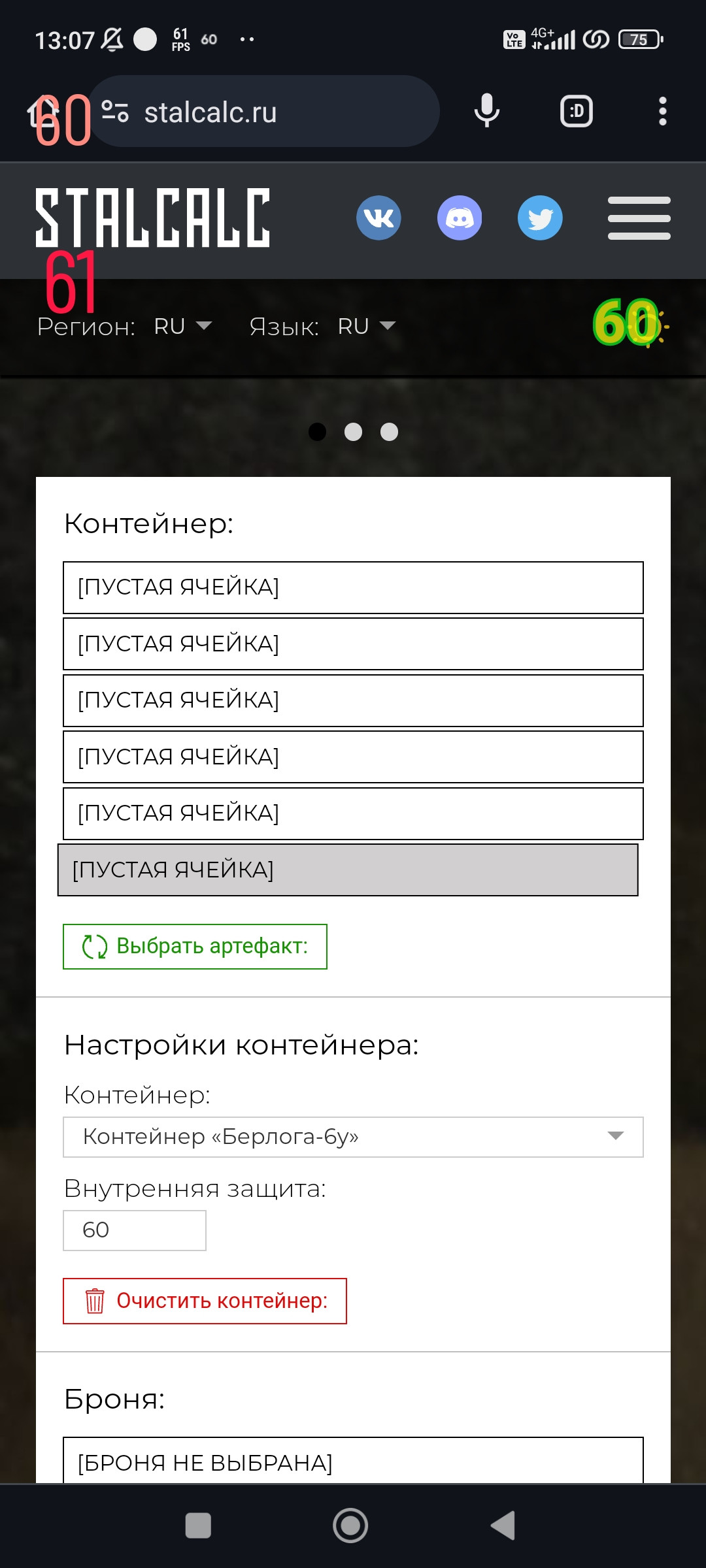Viewport: 706px width, 1568px height.
Task: Go back with the system back button
Action: [x=503, y=1526]
